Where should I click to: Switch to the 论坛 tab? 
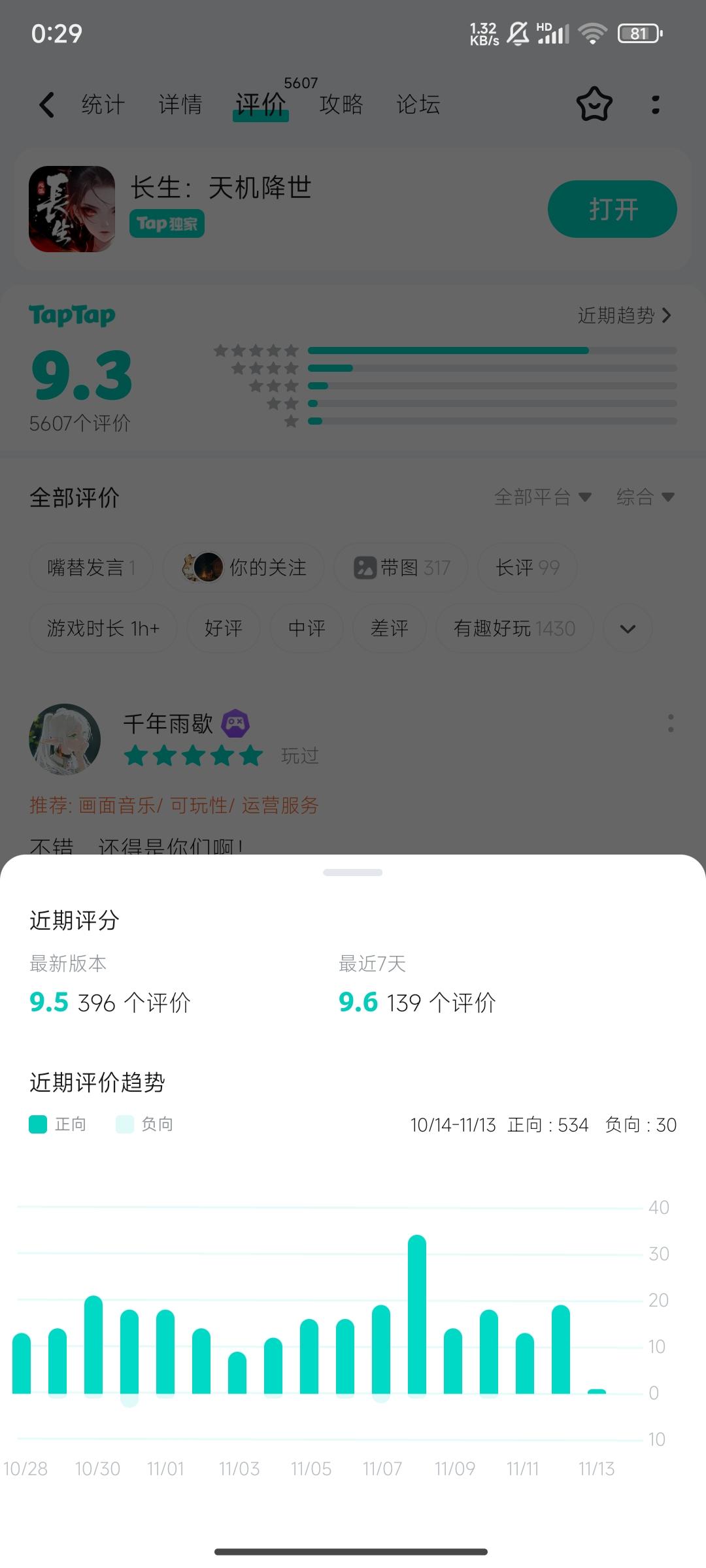coord(419,105)
